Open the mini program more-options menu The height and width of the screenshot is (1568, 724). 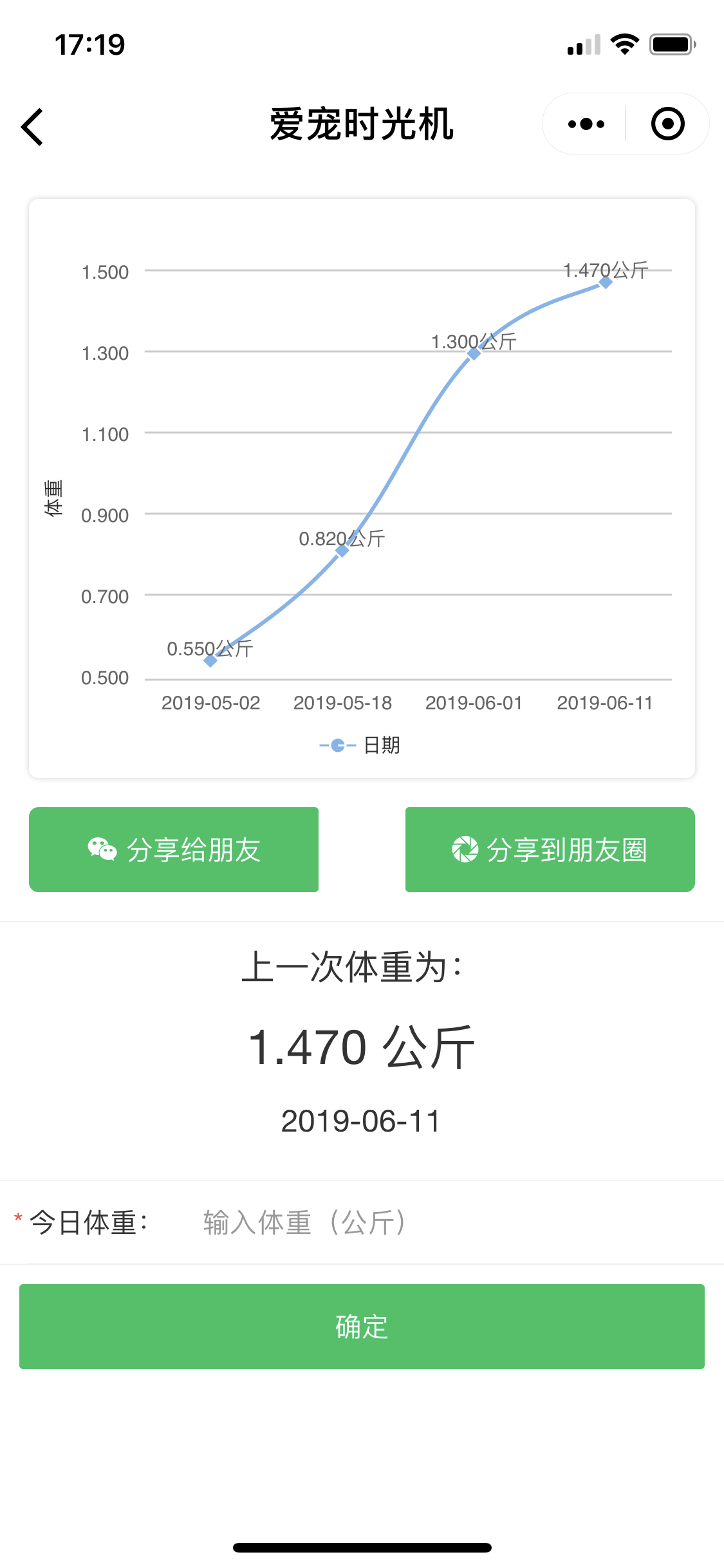click(x=586, y=124)
